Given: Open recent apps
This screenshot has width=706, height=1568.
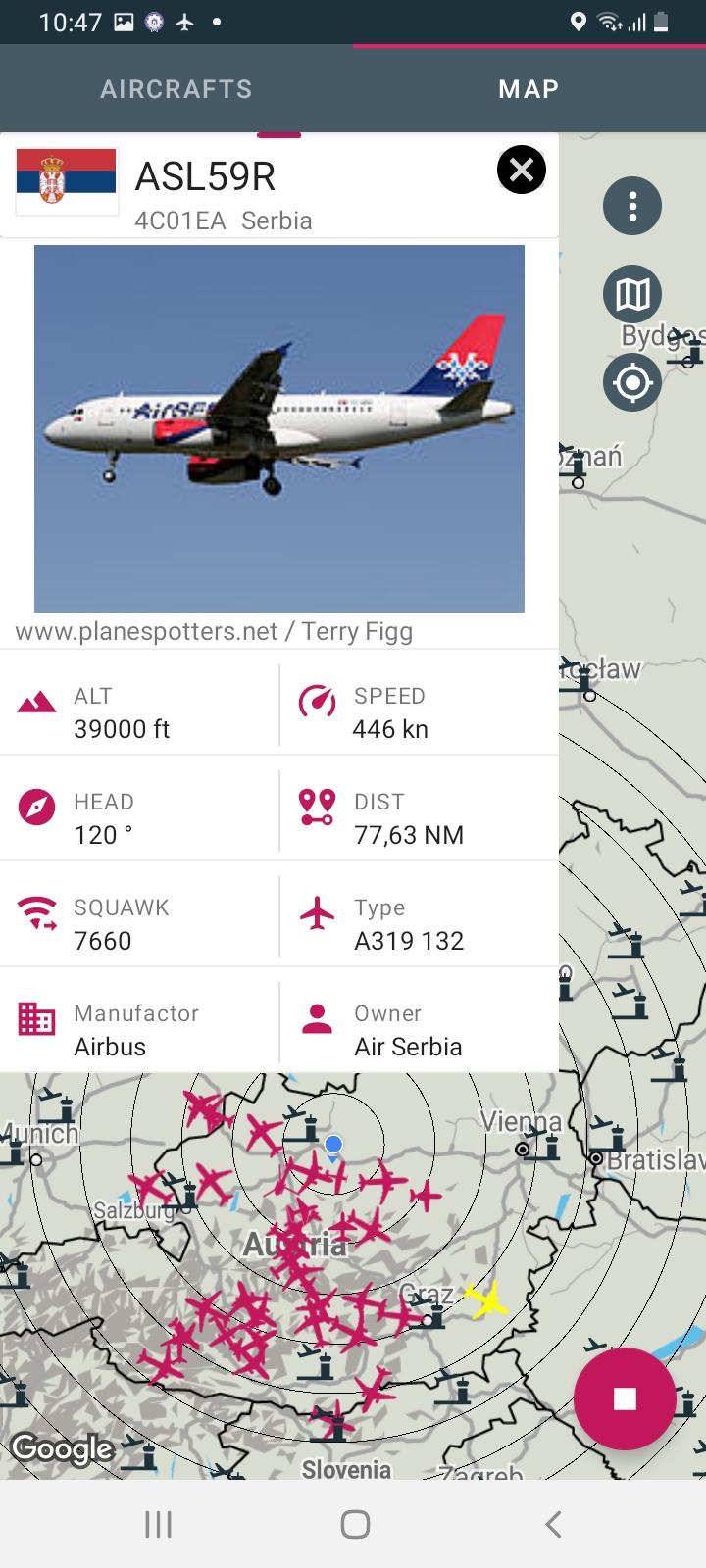Looking at the screenshot, I should pos(158,1524).
